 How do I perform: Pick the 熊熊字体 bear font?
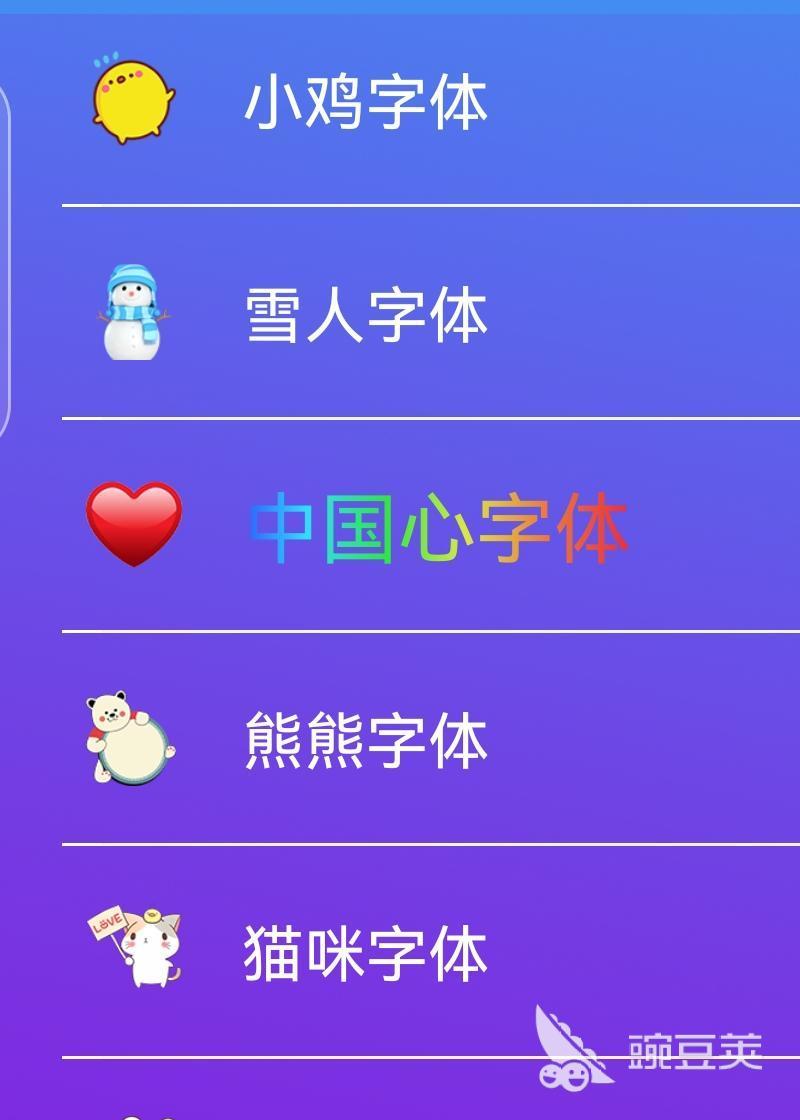pyautogui.click(x=366, y=741)
